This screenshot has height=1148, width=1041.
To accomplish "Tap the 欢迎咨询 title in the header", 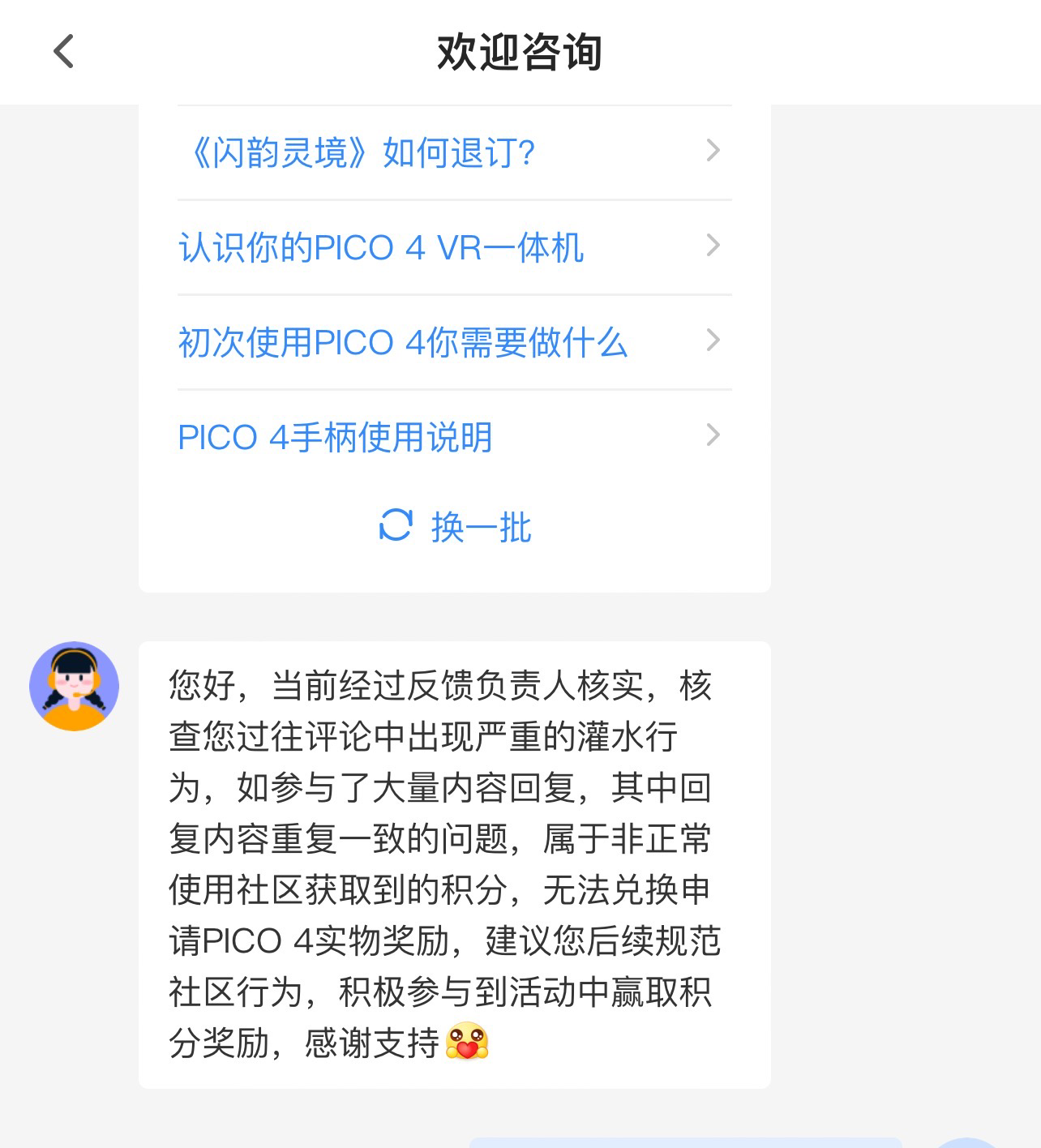I will click(520, 51).
